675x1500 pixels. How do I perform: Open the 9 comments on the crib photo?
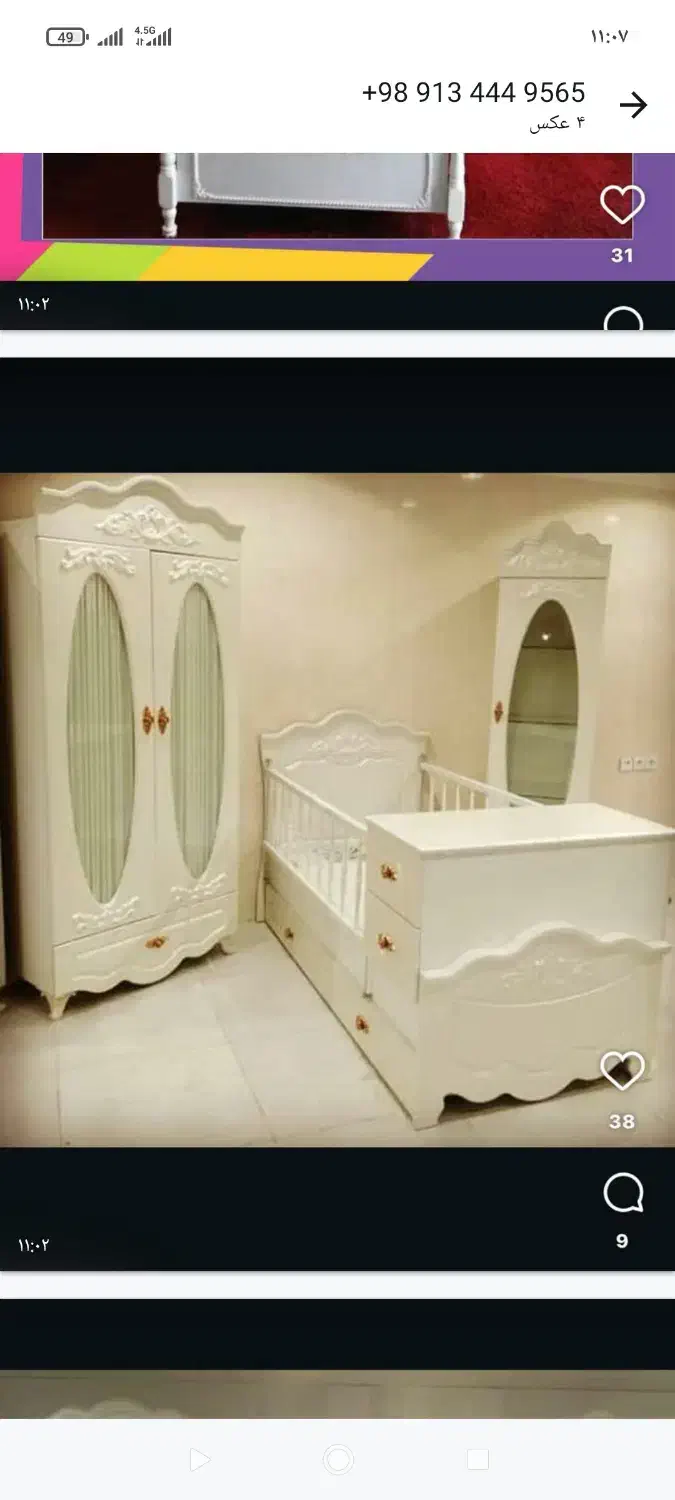pyautogui.click(x=622, y=1193)
